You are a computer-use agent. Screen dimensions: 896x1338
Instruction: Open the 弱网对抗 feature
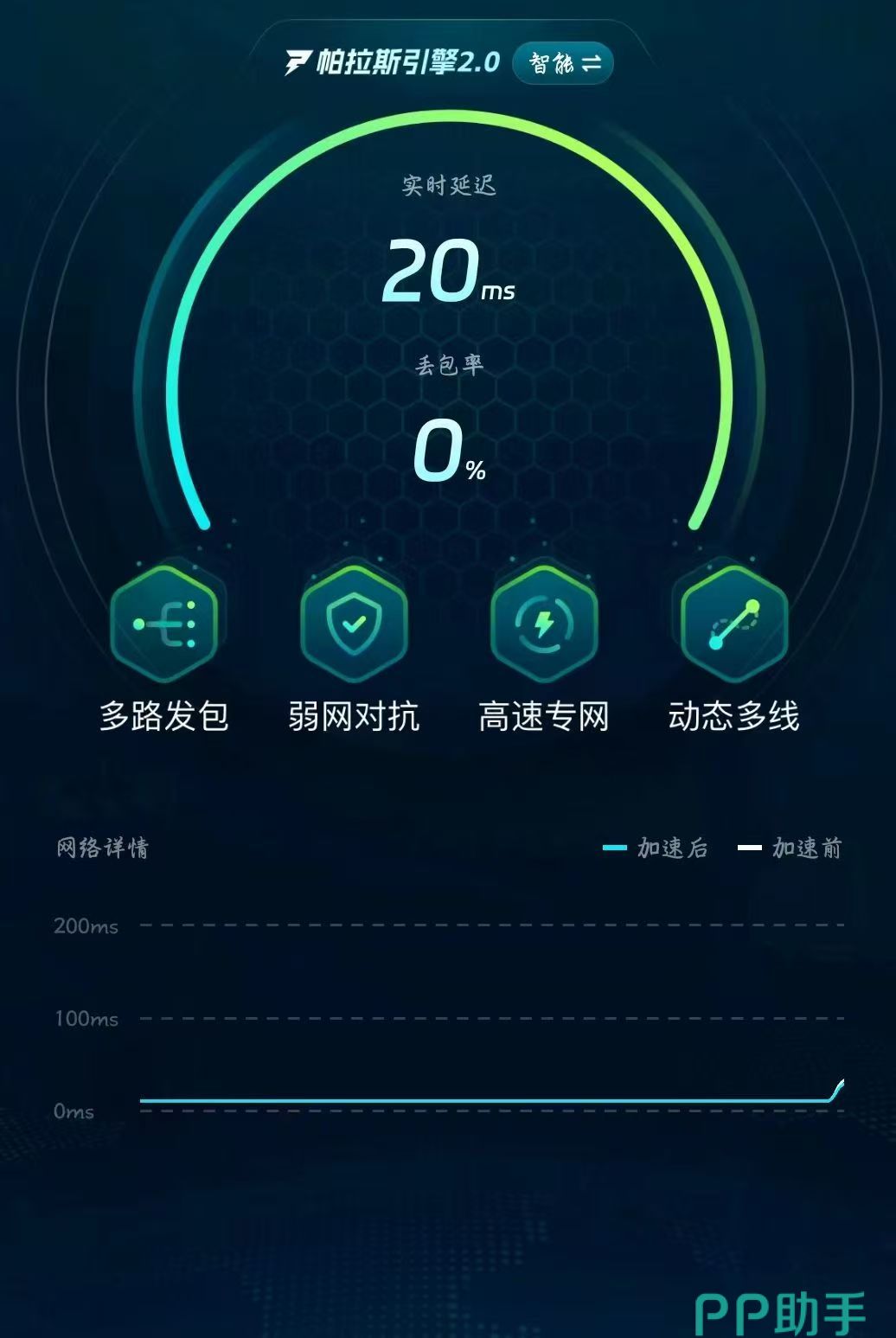tap(354, 624)
